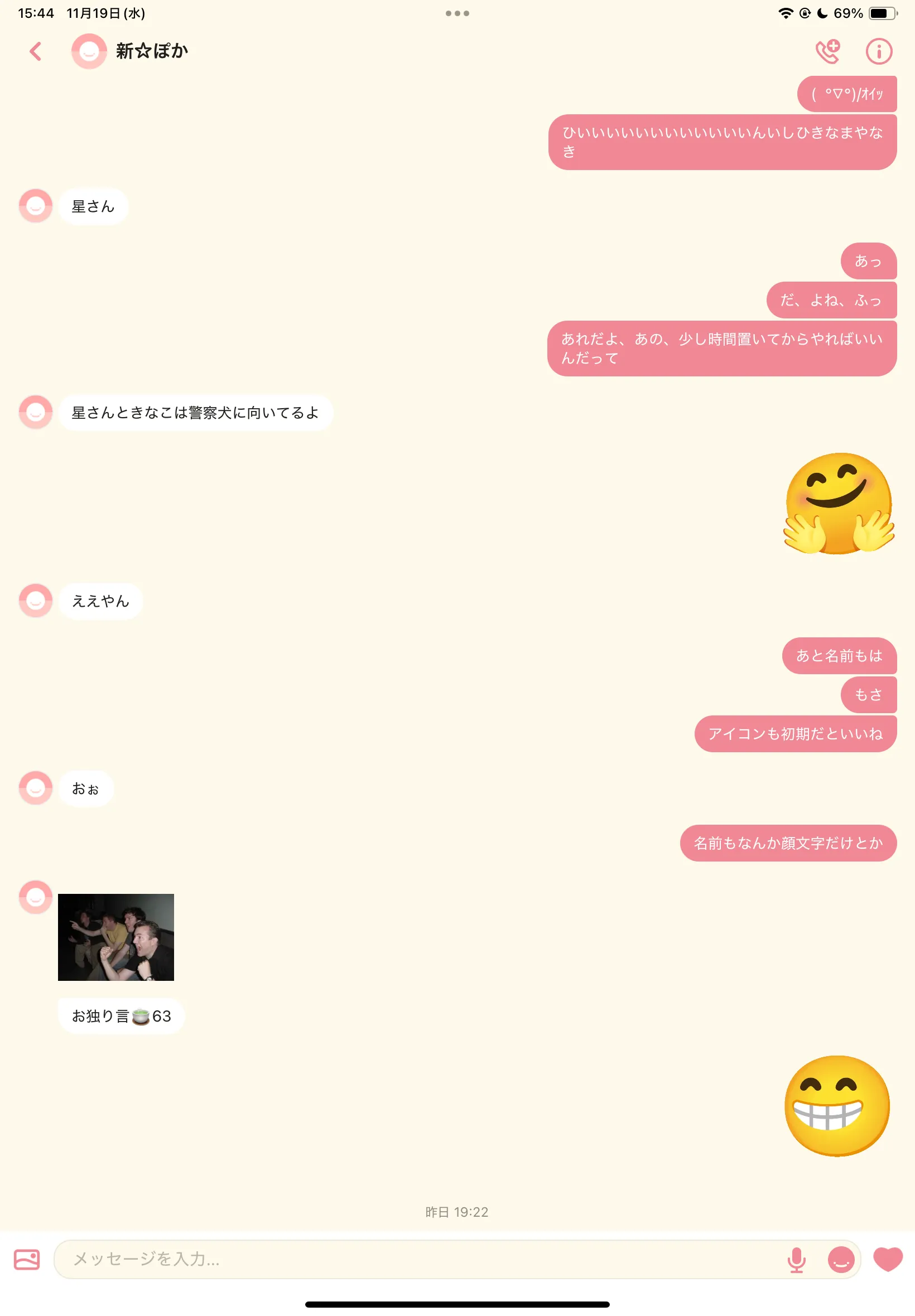This screenshot has width=915, height=1316.
Task: Open chat info details
Action: [x=878, y=51]
